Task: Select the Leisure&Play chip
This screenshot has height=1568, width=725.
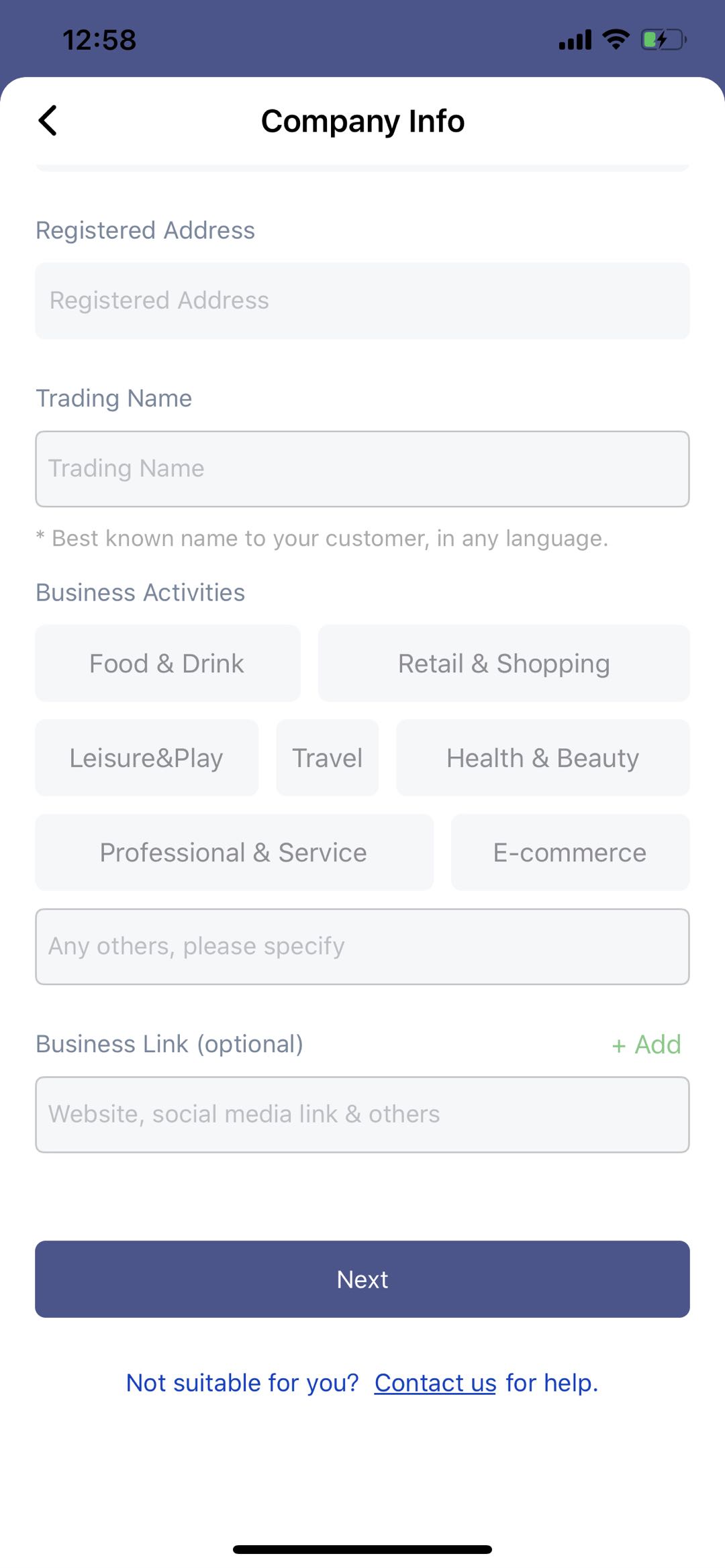Action: 146,758
